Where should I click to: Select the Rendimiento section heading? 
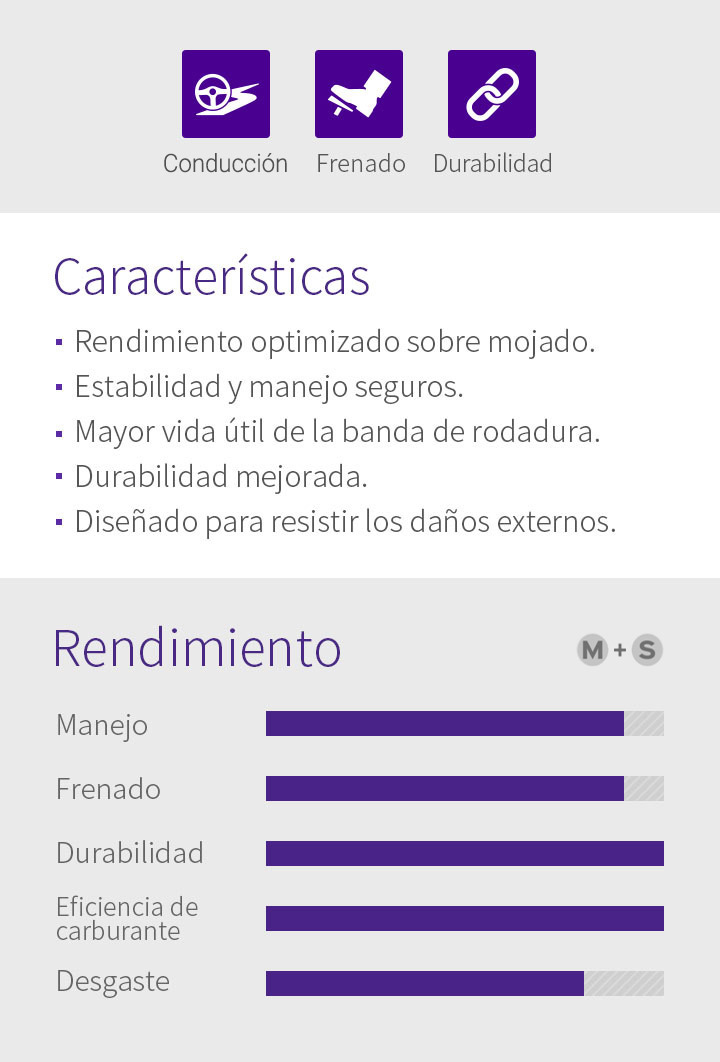pyautogui.click(x=197, y=648)
